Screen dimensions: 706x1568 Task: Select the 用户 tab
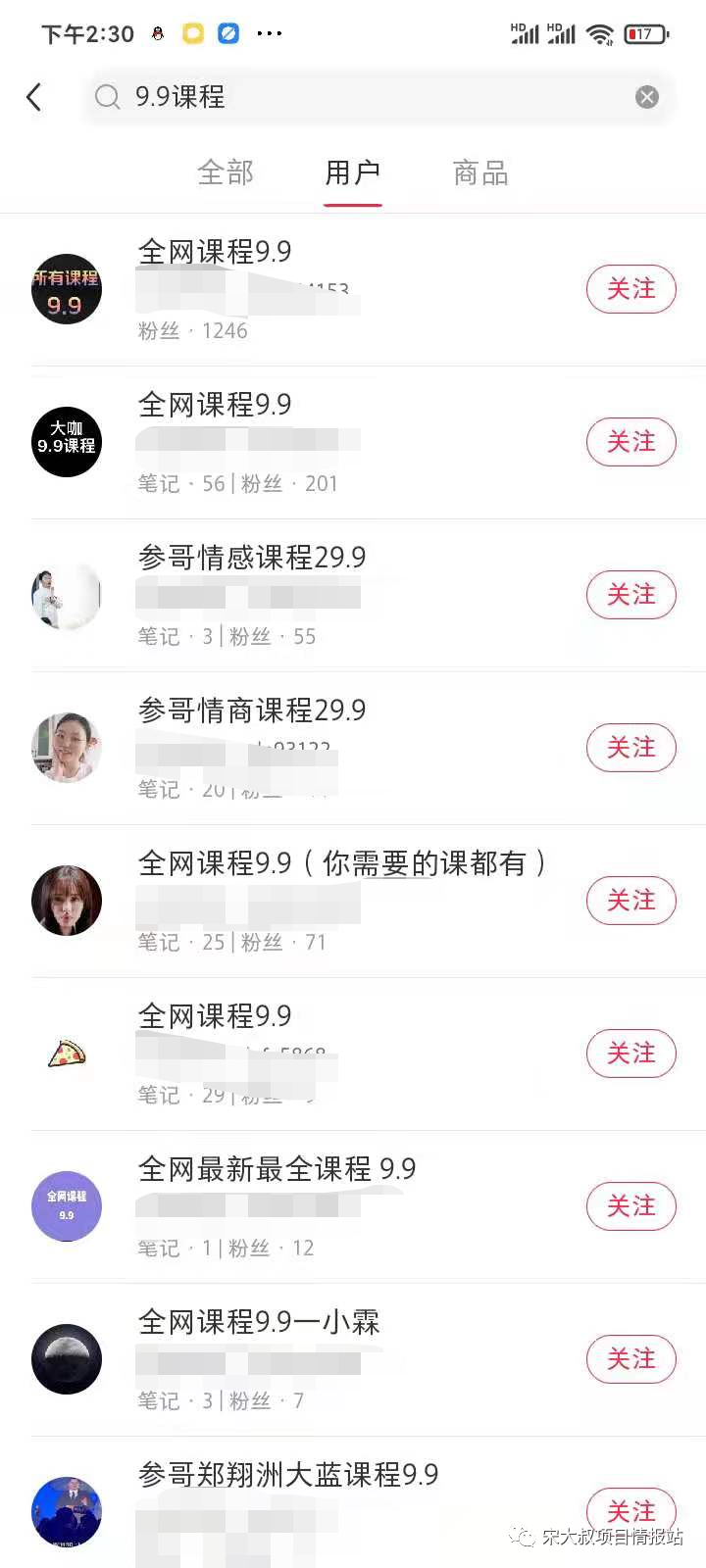[353, 173]
